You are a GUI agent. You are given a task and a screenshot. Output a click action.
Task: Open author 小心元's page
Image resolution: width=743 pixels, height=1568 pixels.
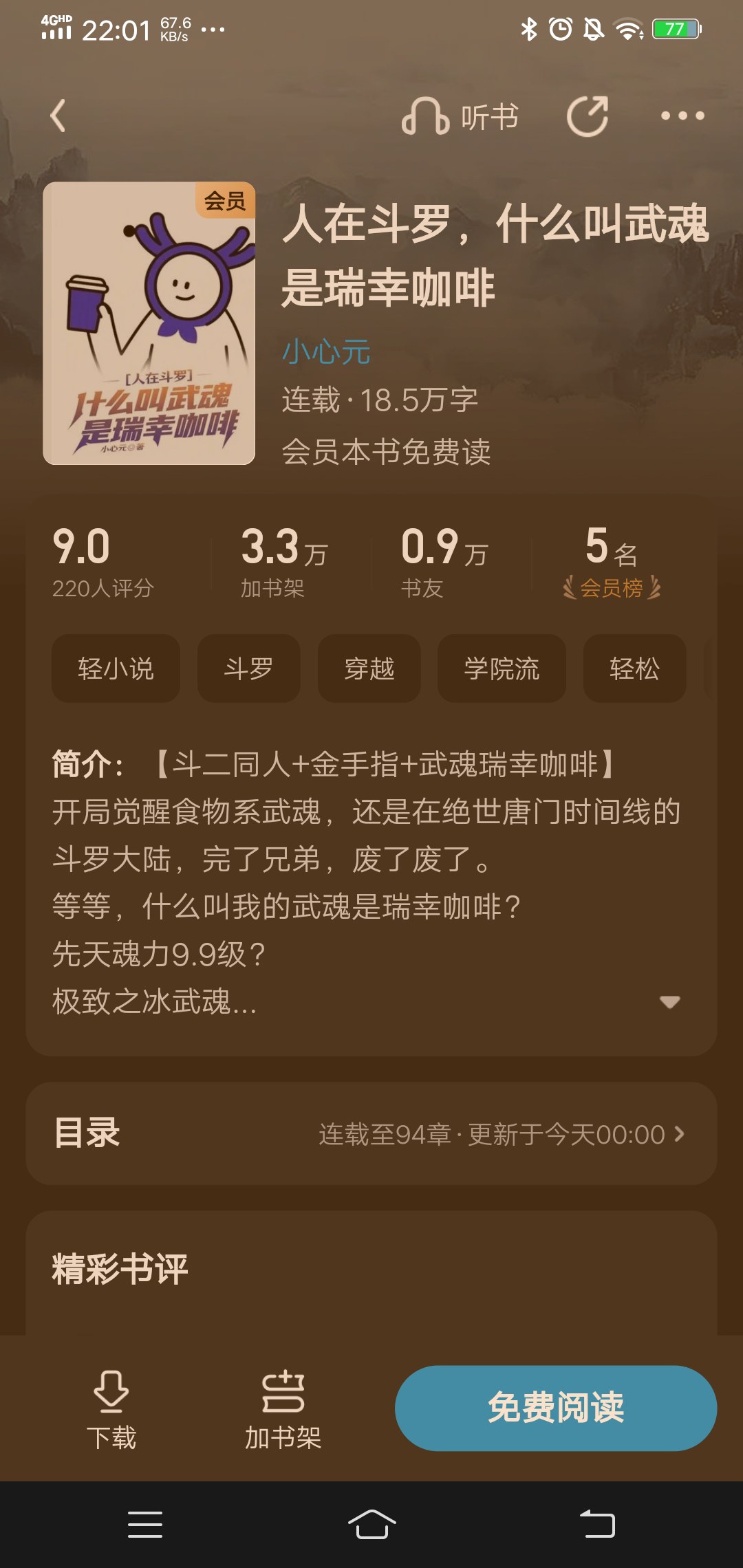point(326,352)
